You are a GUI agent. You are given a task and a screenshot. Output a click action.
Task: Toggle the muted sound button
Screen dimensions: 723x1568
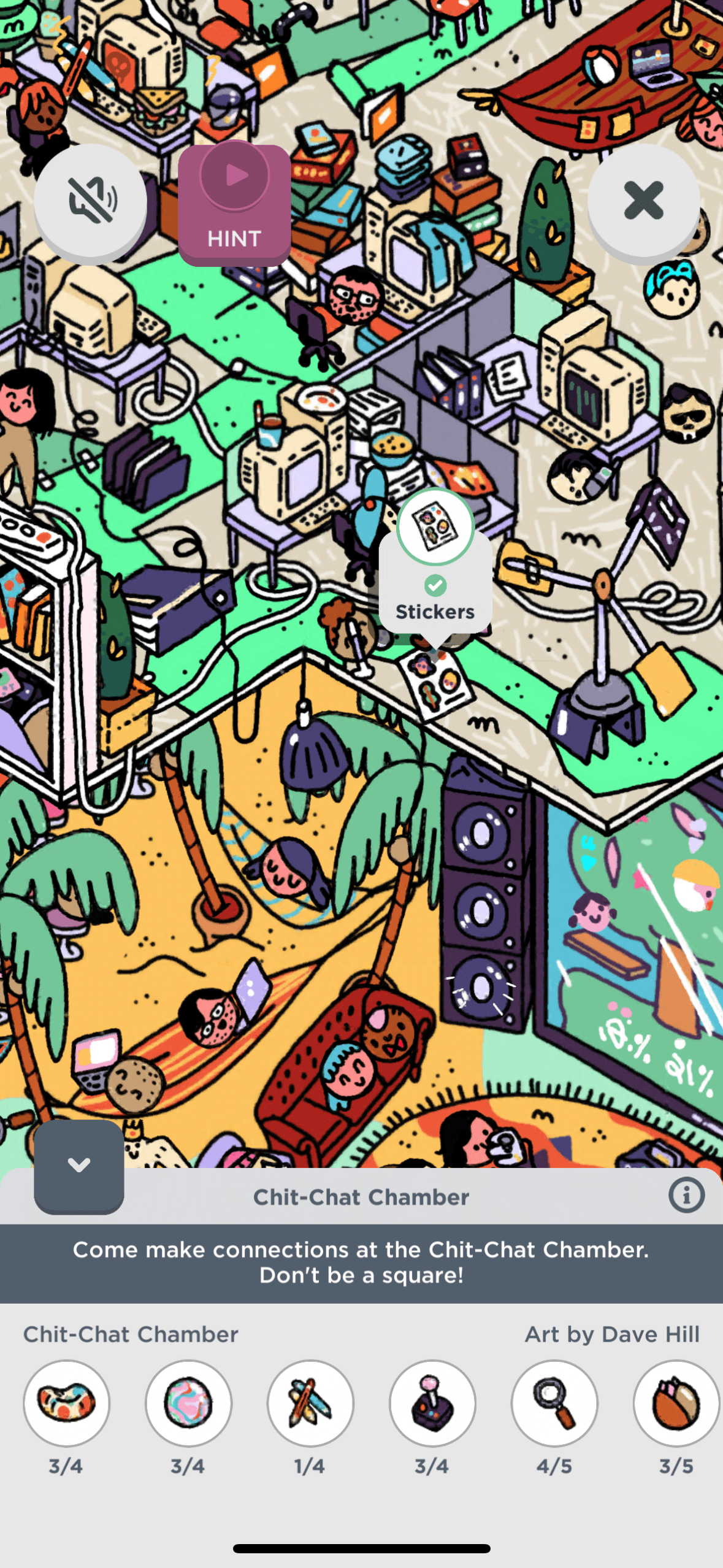click(91, 201)
